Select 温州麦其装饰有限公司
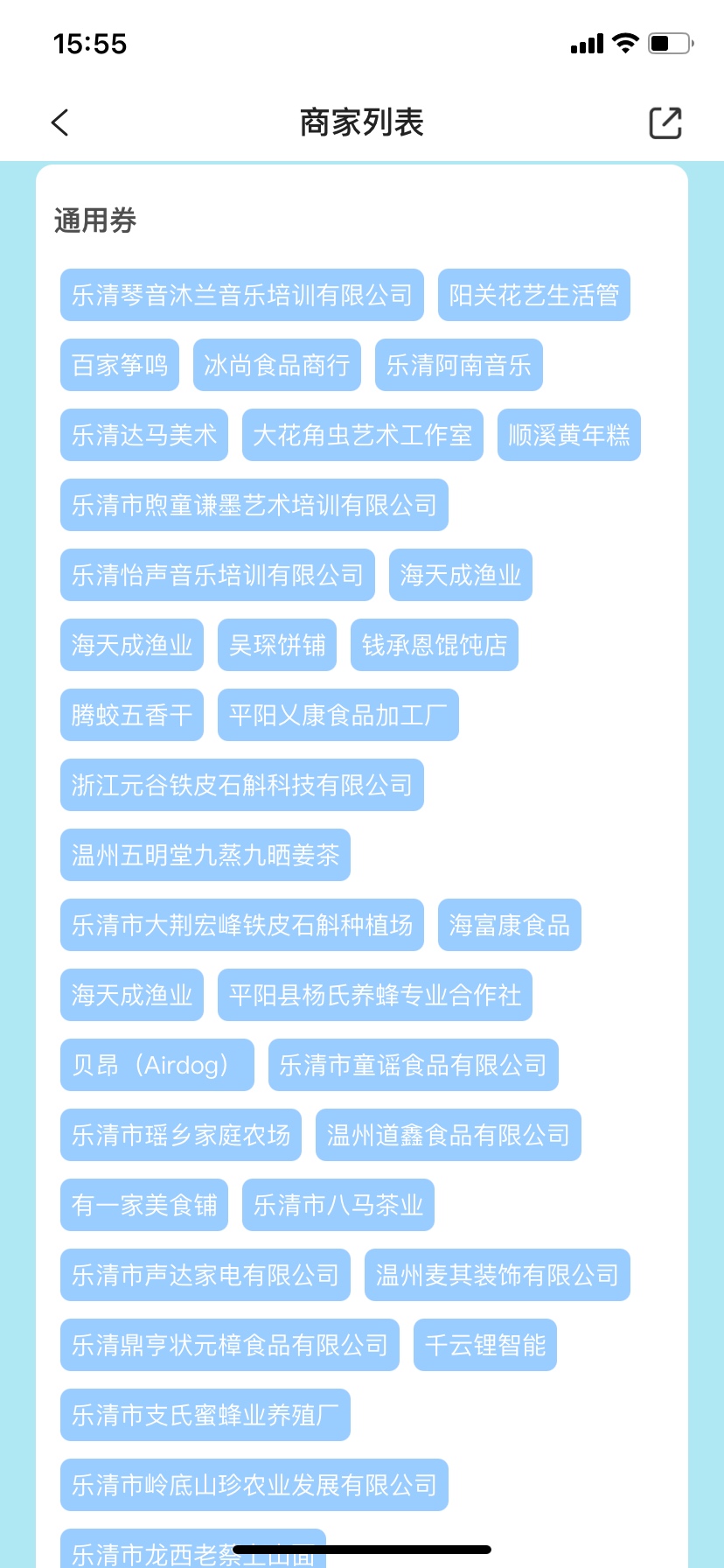Screen dimensions: 724x1568 coord(497,1275)
